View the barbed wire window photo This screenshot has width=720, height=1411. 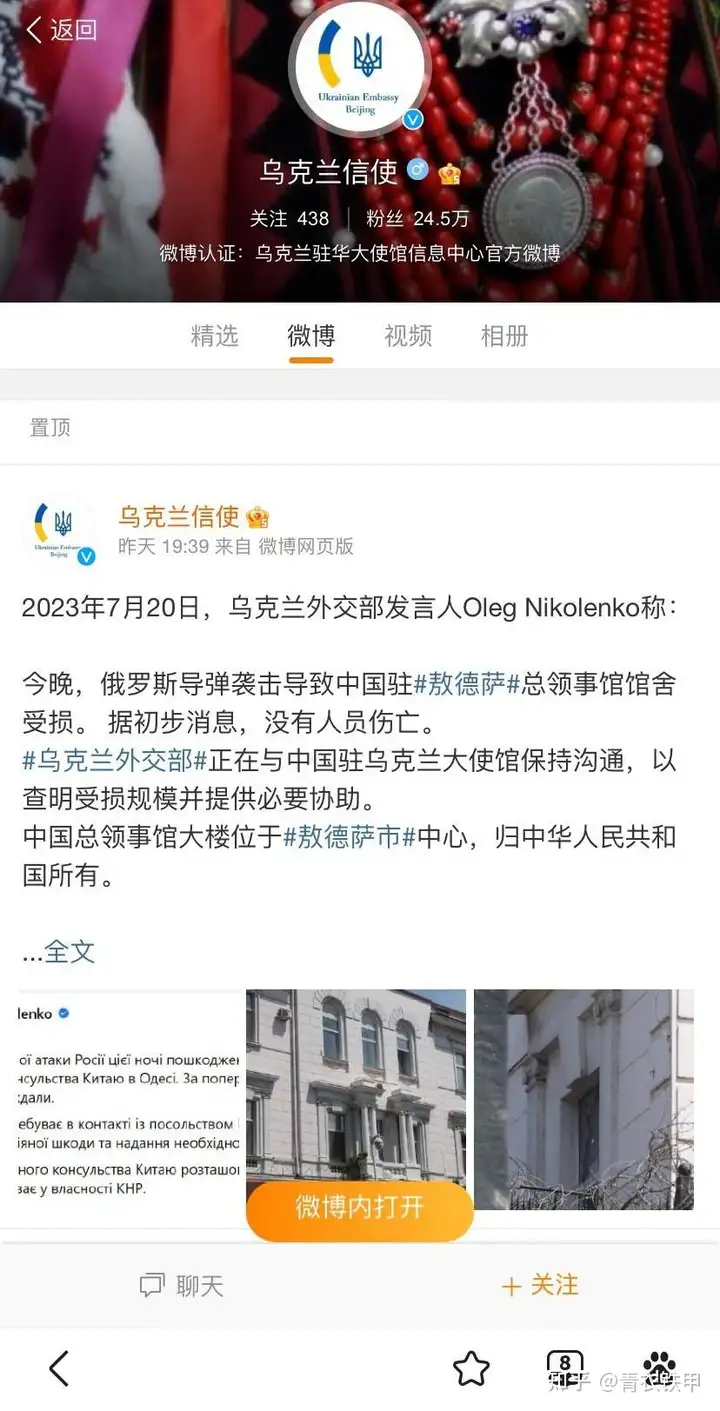click(584, 1098)
